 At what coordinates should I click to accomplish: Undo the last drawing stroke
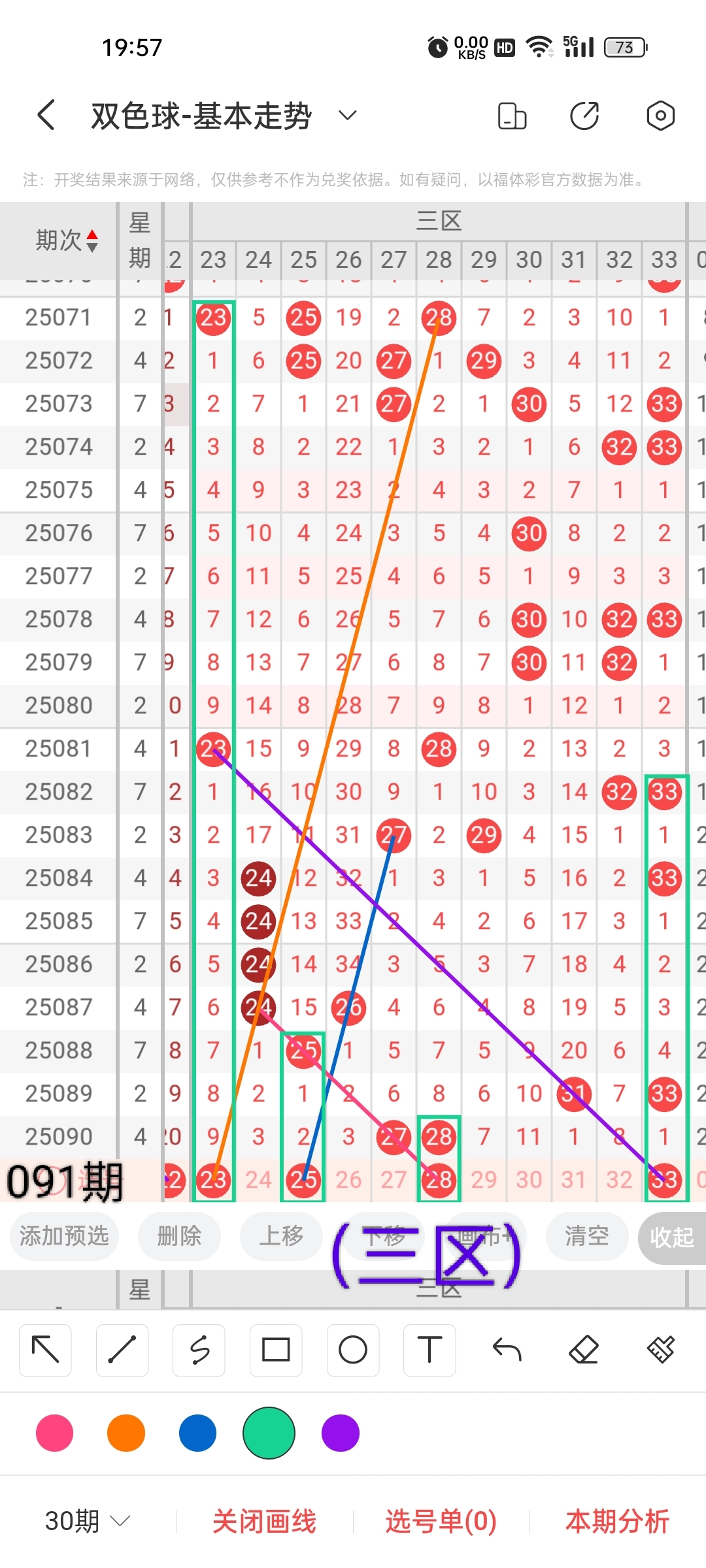507,1350
